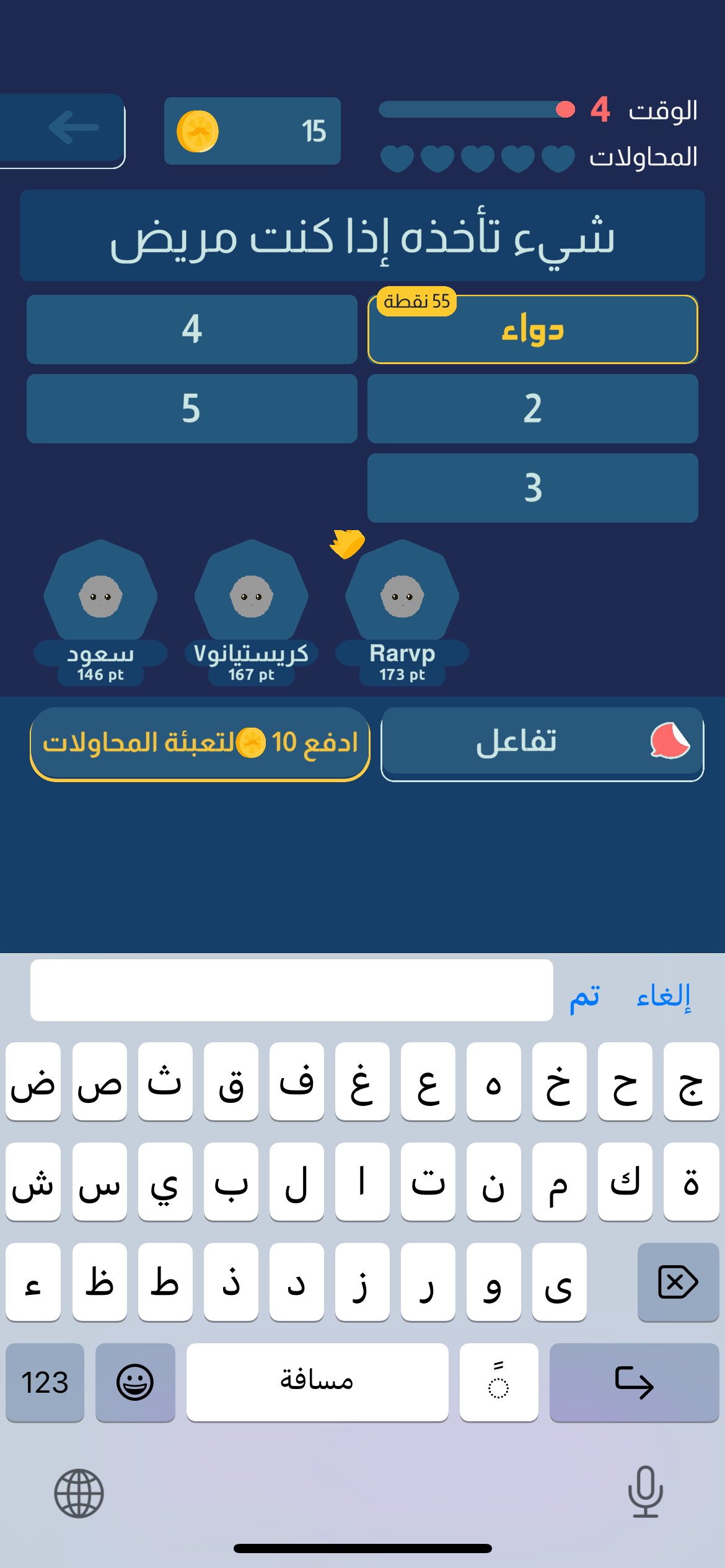Switch keyboard to 123 numbers
Screen dimensions: 725x1568
(x=45, y=1382)
